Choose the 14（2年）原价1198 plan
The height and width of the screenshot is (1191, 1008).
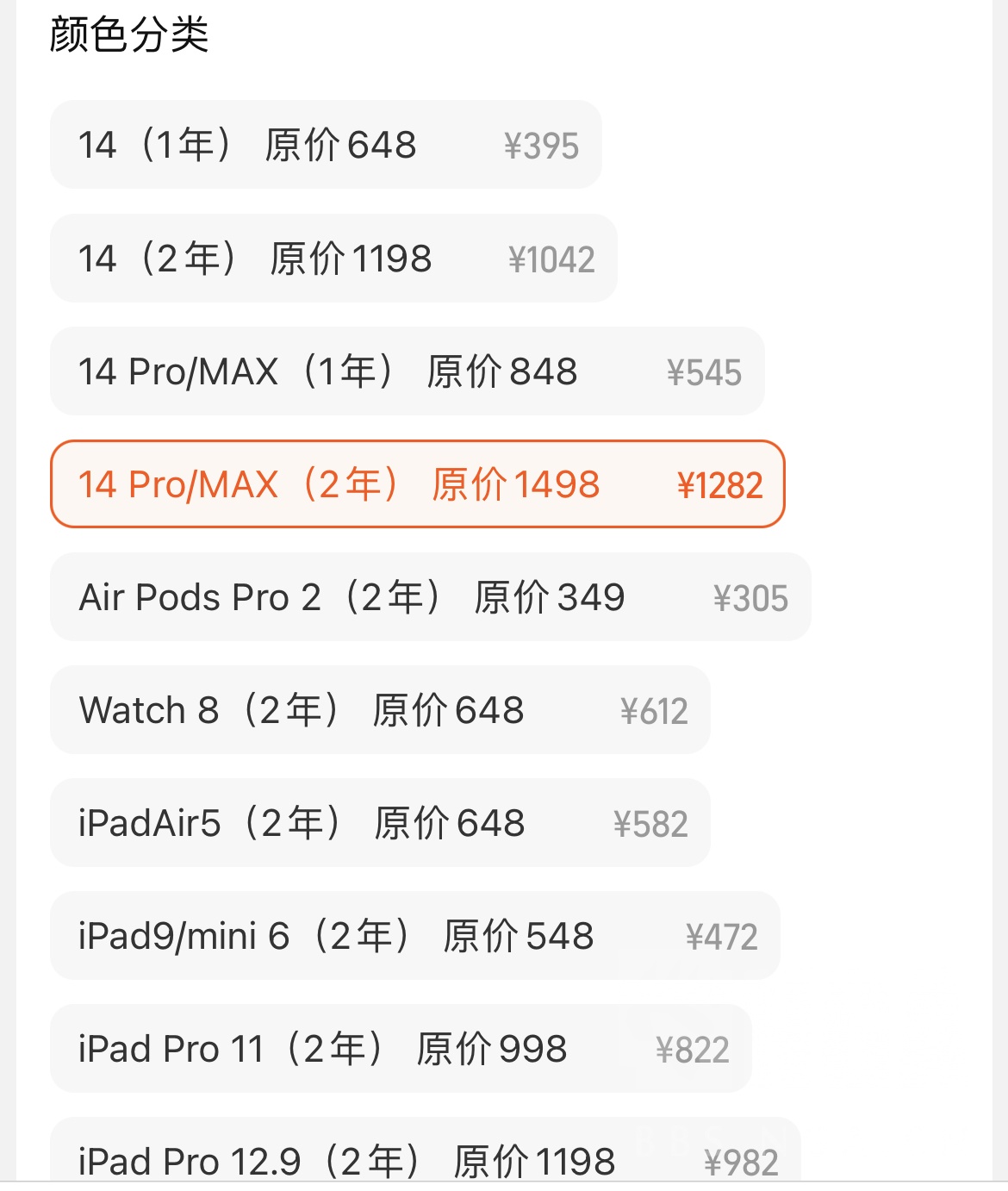tap(258, 259)
